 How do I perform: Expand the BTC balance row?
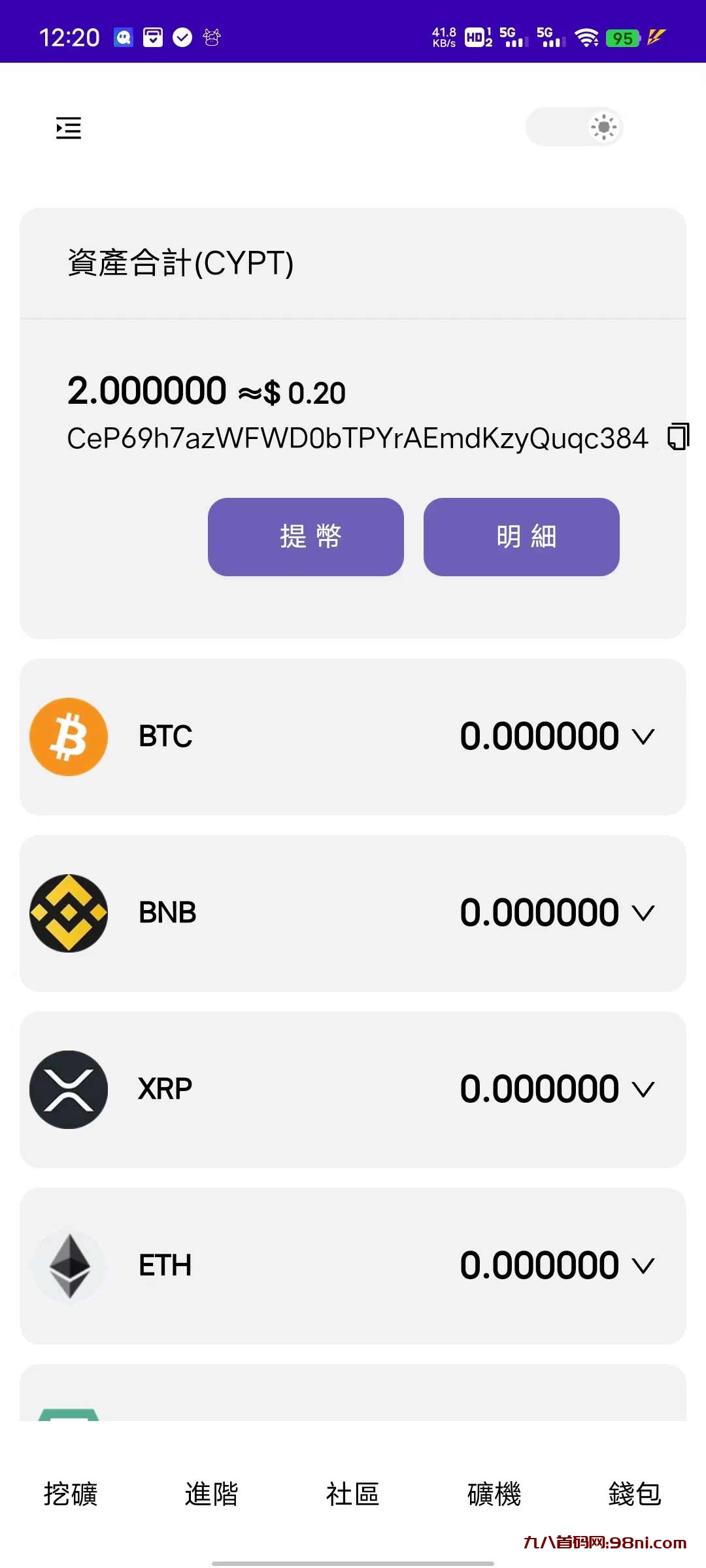(643, 737)
